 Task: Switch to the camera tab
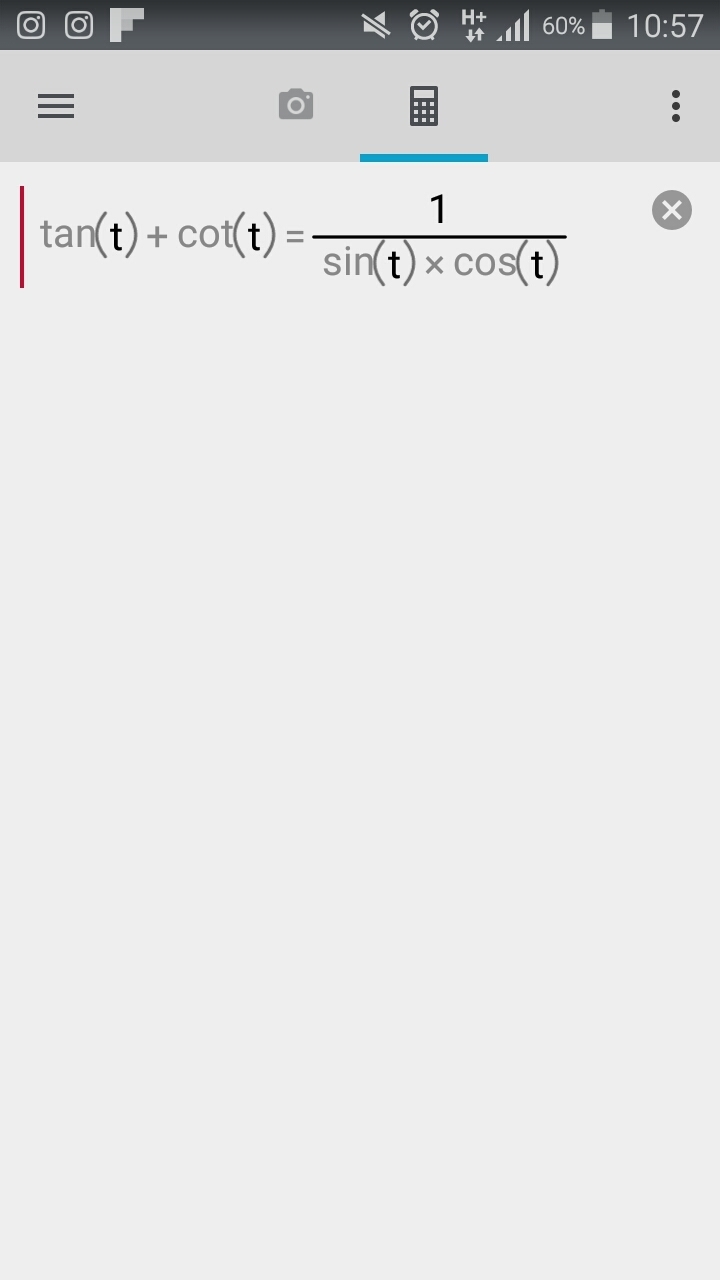(296, 105)
